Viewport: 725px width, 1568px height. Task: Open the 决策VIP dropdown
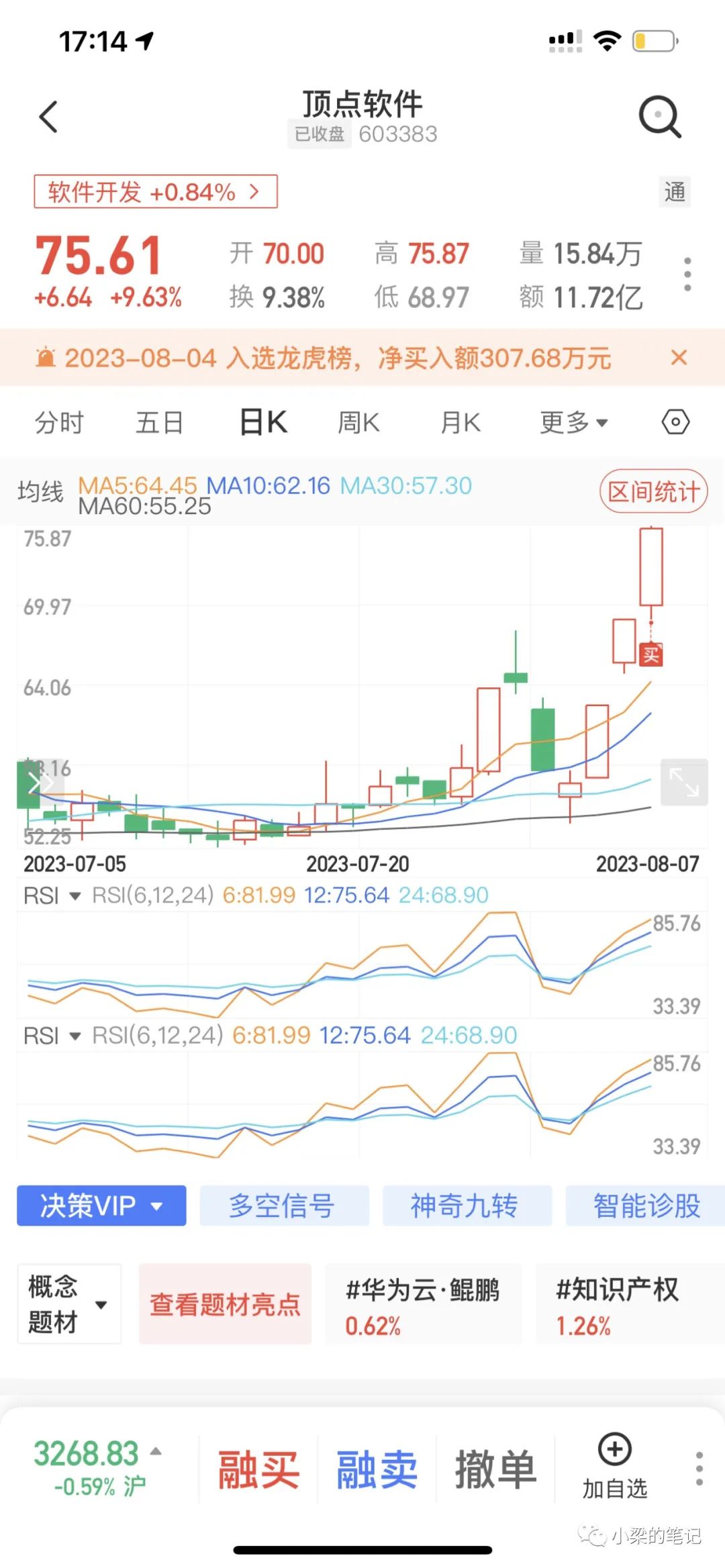pyautogui.click(x=101, y=1206)
